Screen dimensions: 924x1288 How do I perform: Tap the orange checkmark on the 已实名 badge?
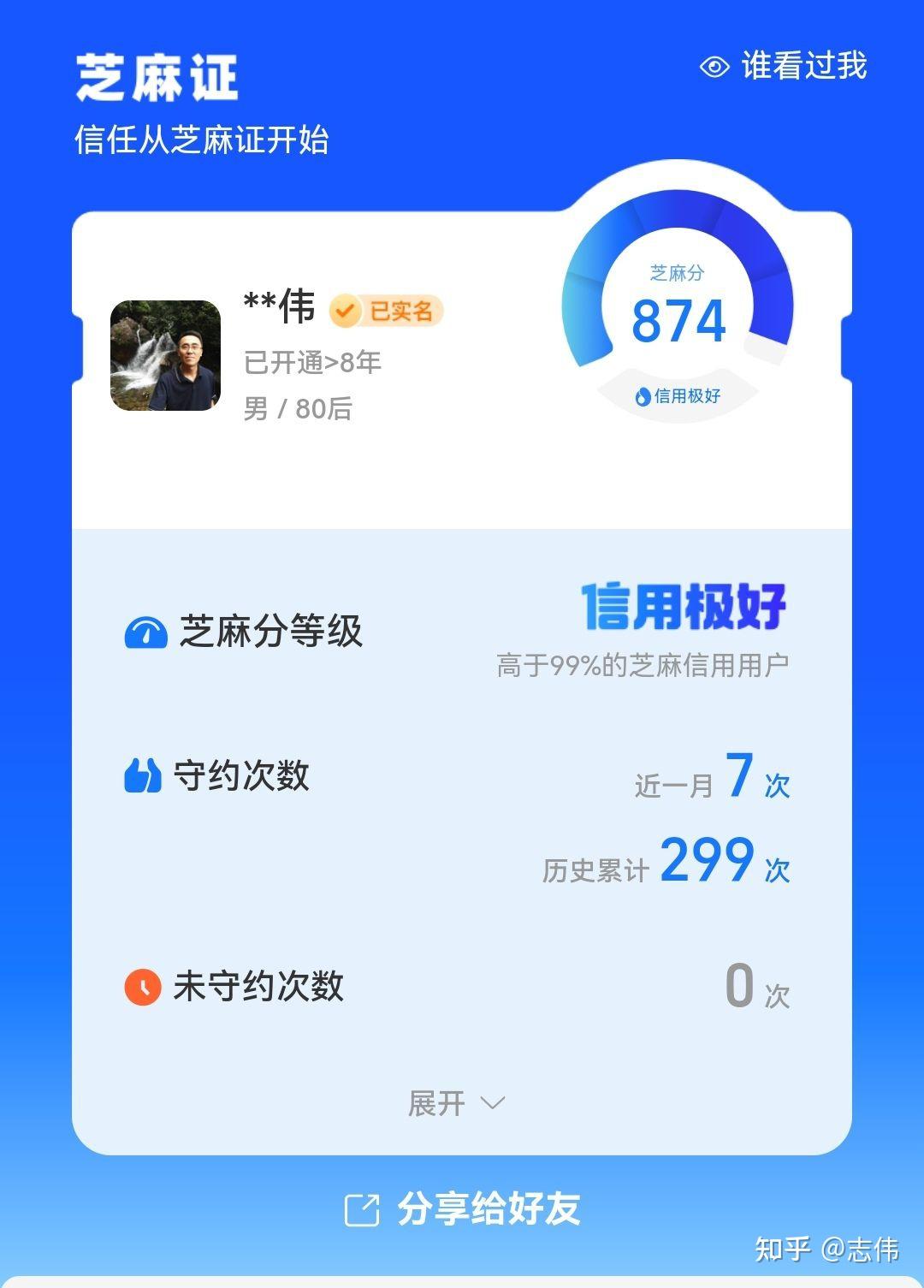pos(346,312)
